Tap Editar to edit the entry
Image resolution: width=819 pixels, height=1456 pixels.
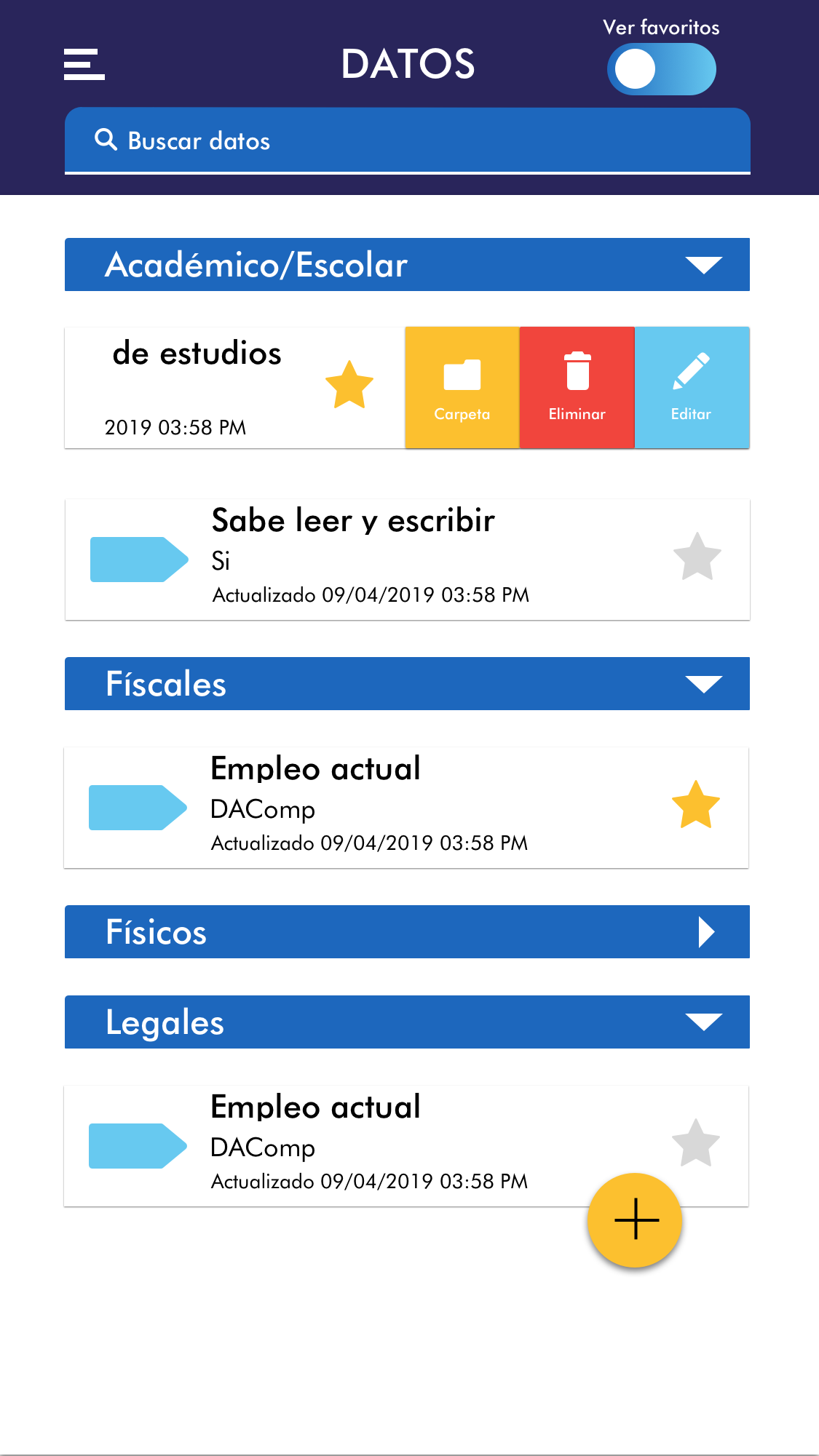(x=692, y=388)
